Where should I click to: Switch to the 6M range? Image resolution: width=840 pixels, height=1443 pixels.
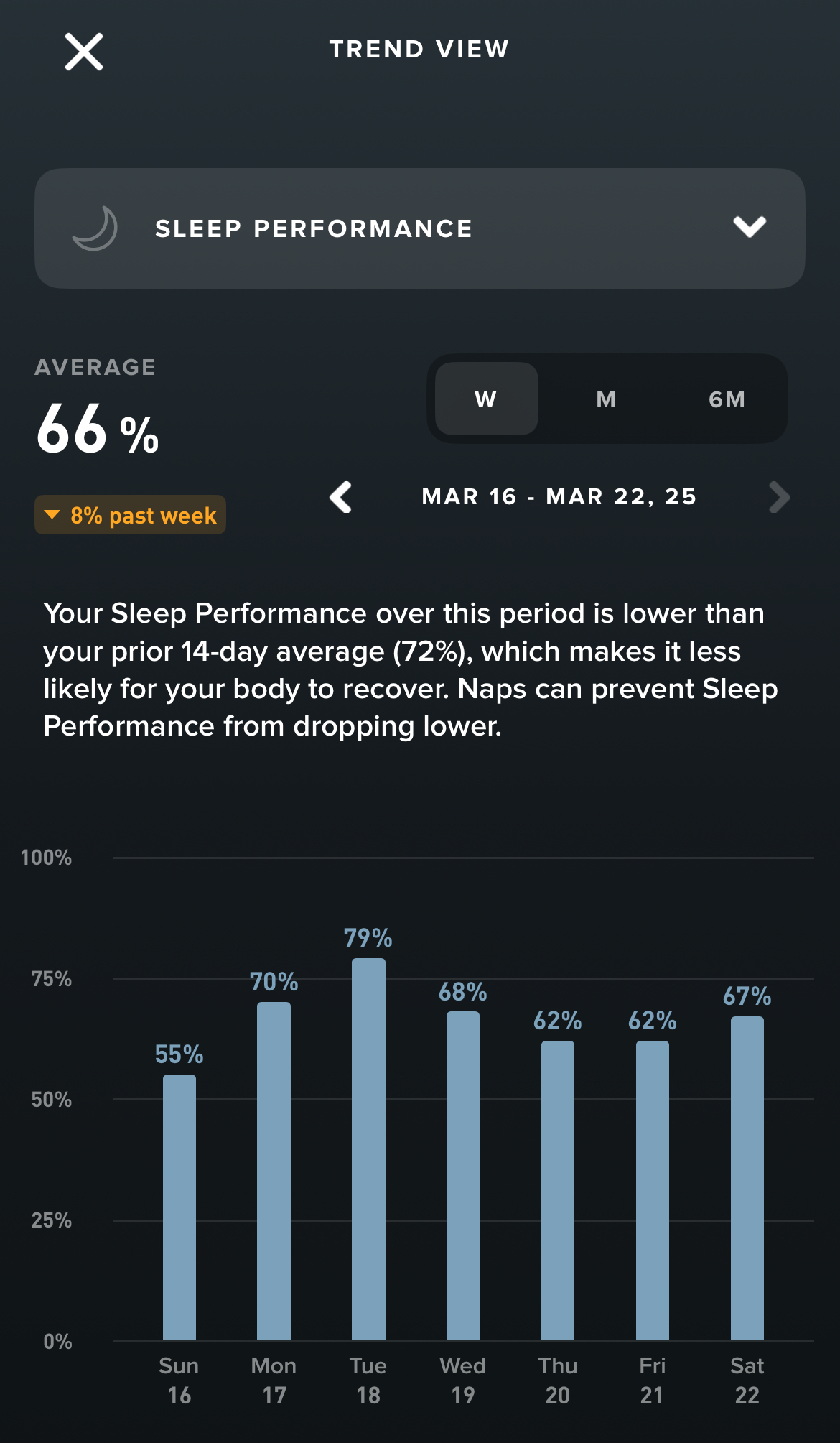727,399
